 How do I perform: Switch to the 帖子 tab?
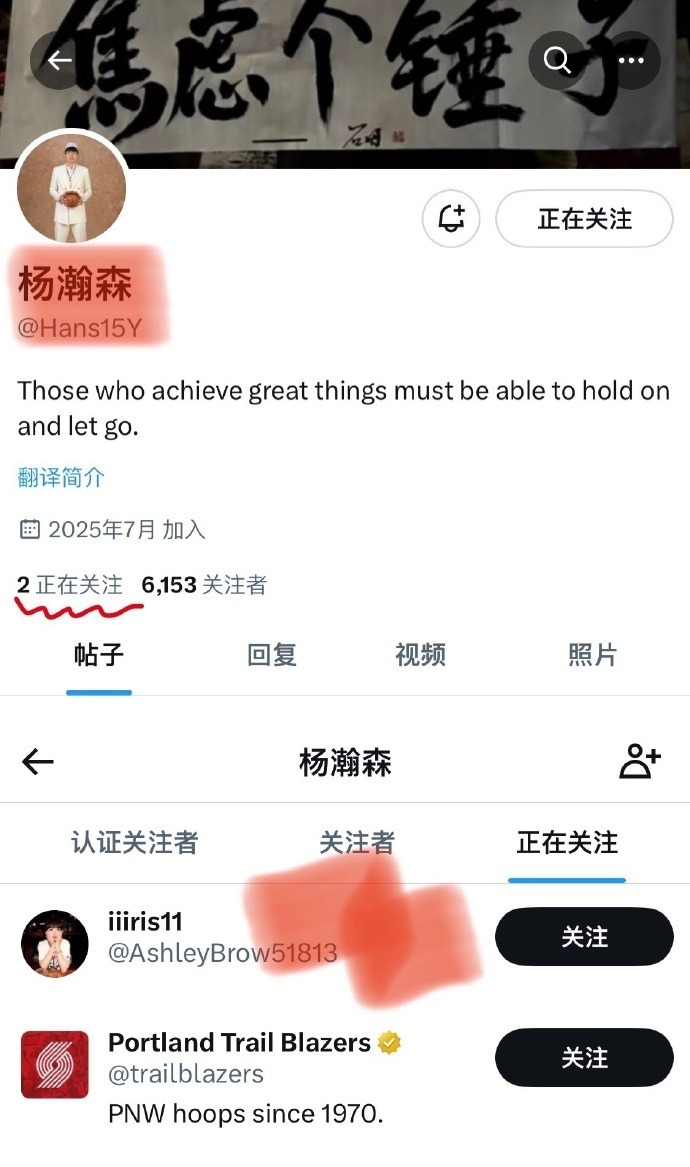pyautogui.click(x=99, y=655)
